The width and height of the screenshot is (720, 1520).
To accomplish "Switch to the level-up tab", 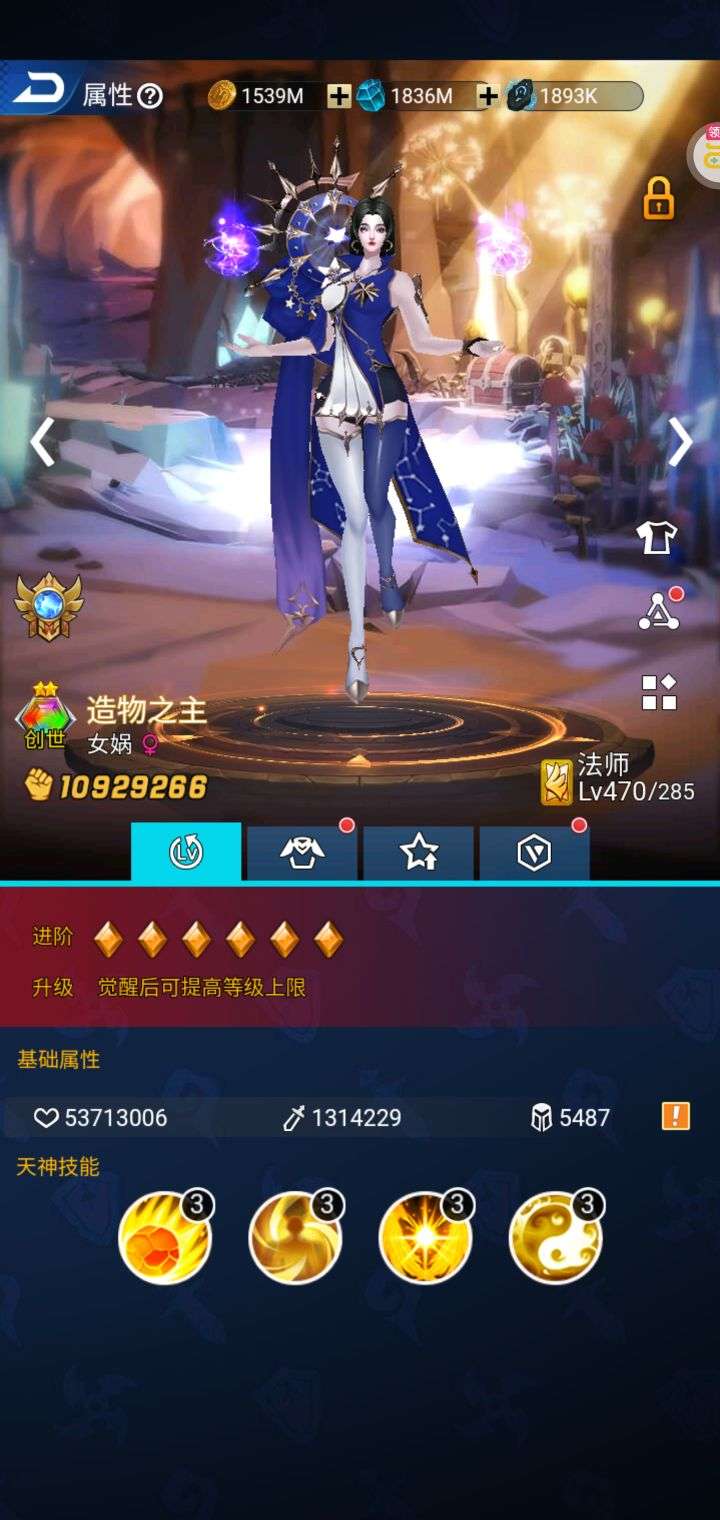I will click(x=186, y=852).
